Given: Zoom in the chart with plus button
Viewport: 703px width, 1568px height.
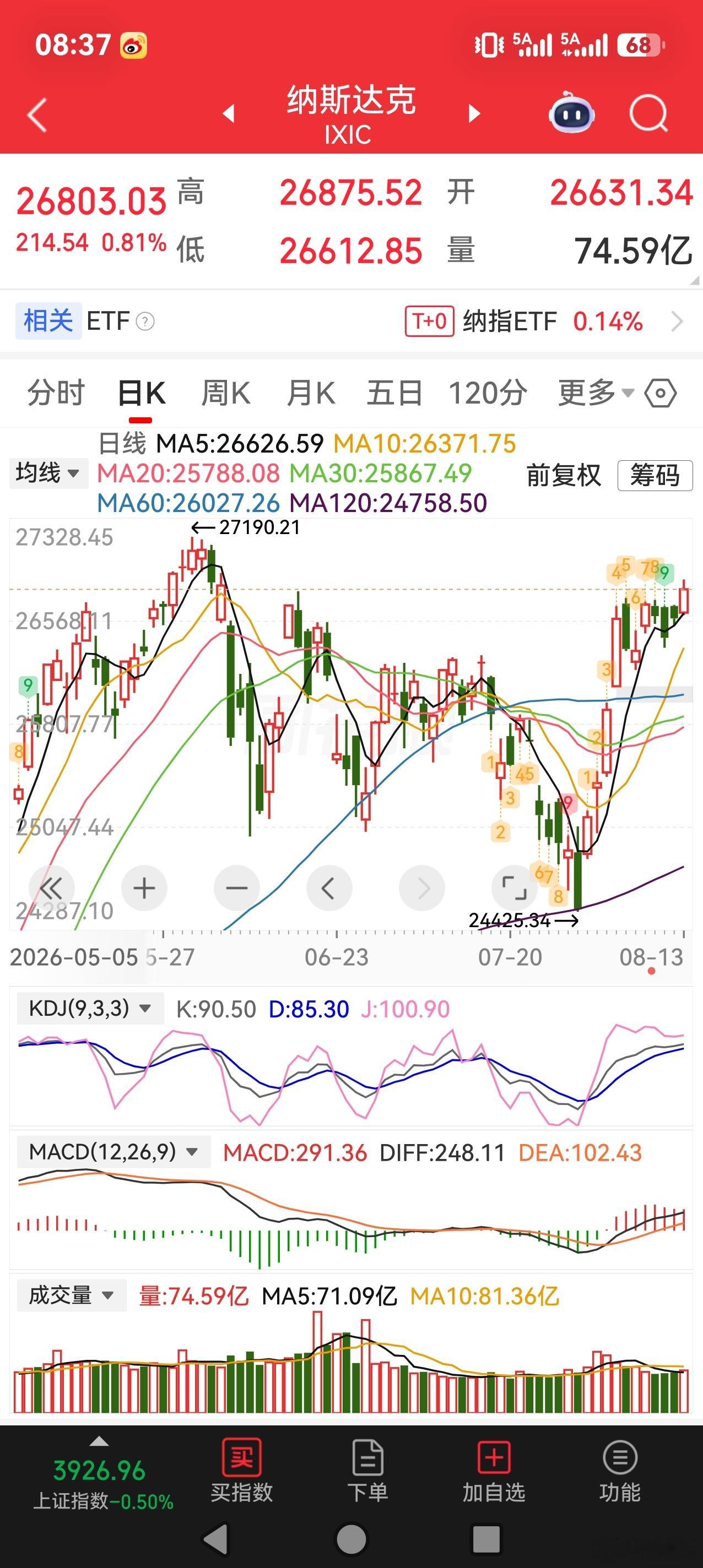Looking at the screenshot, I should (144, 889).
